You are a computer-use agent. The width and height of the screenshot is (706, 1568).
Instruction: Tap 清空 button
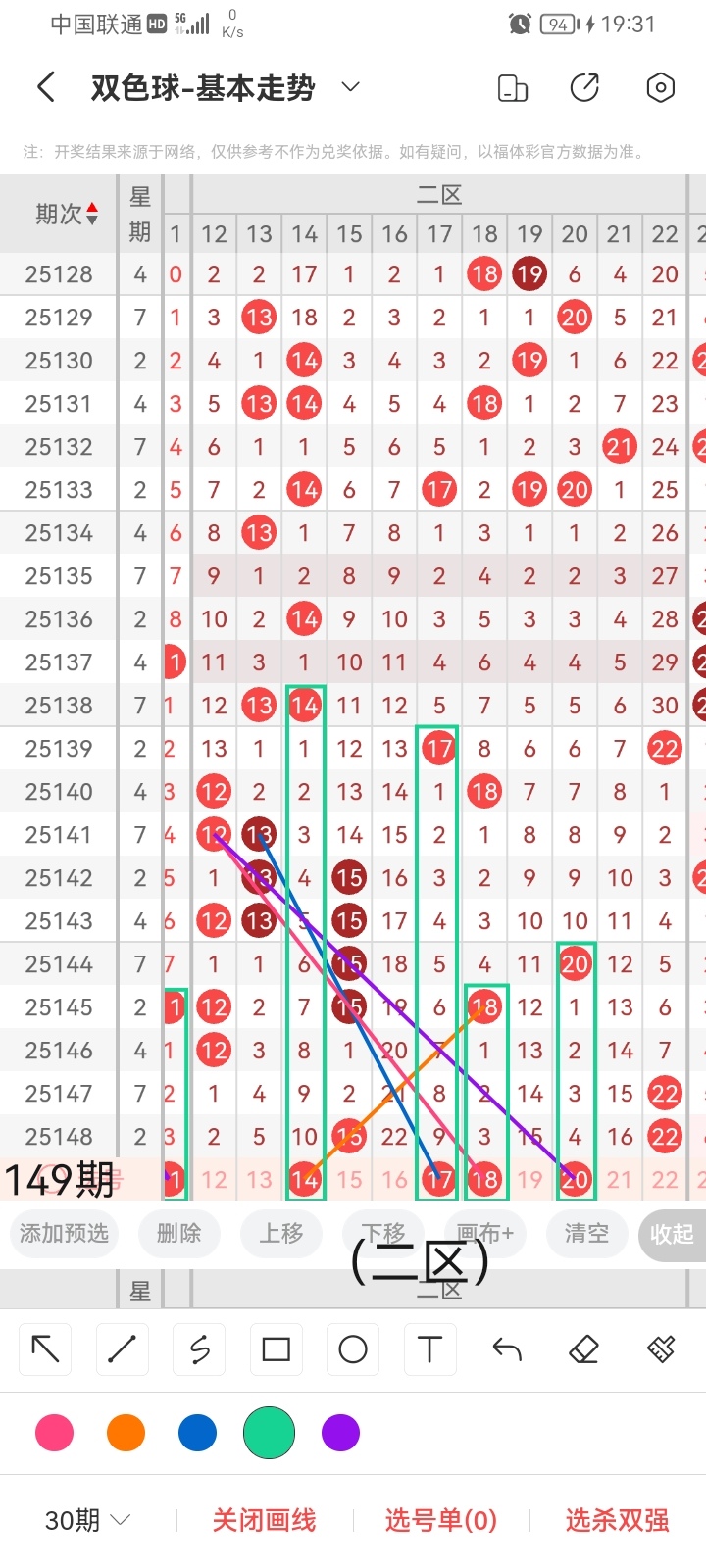tap(586, 1233)
